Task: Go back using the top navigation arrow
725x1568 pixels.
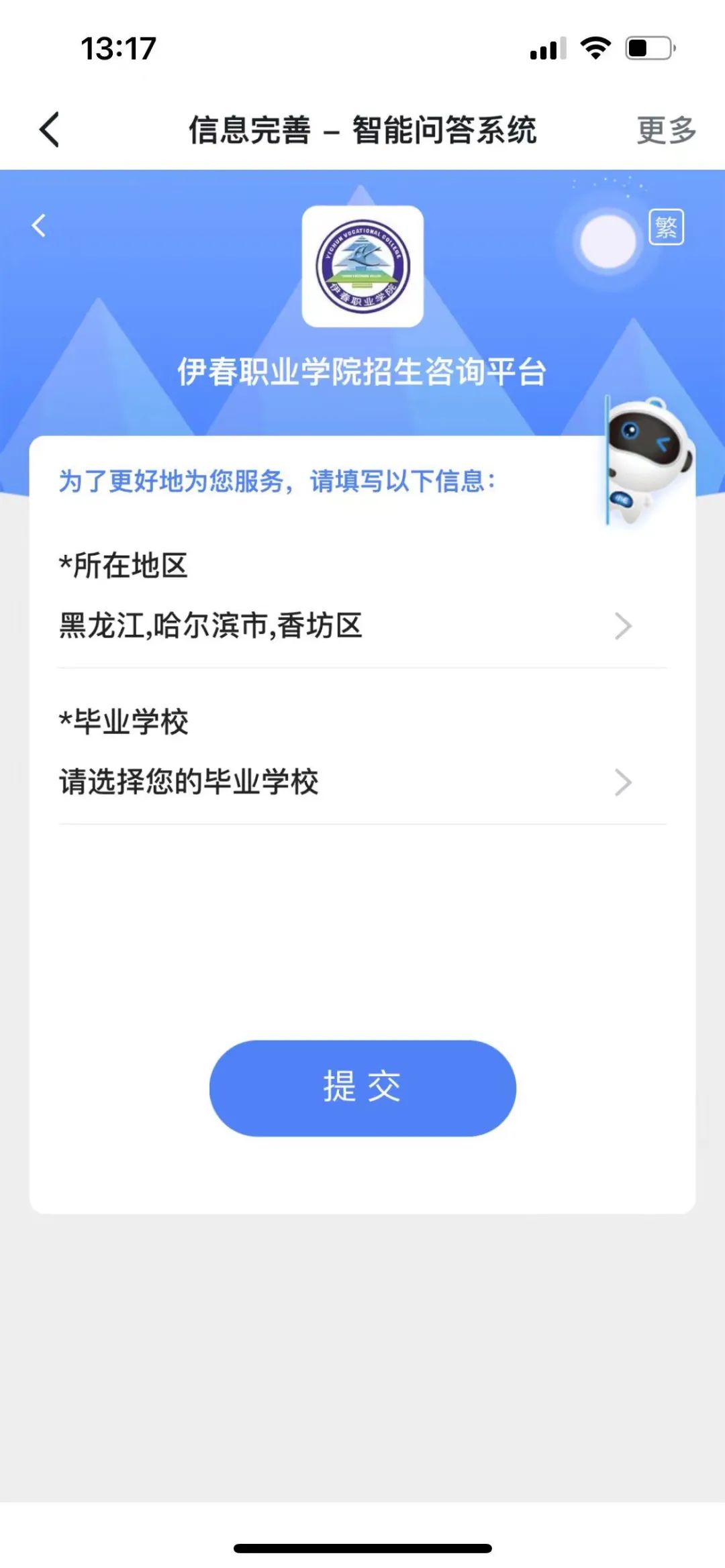Action: 50,129
